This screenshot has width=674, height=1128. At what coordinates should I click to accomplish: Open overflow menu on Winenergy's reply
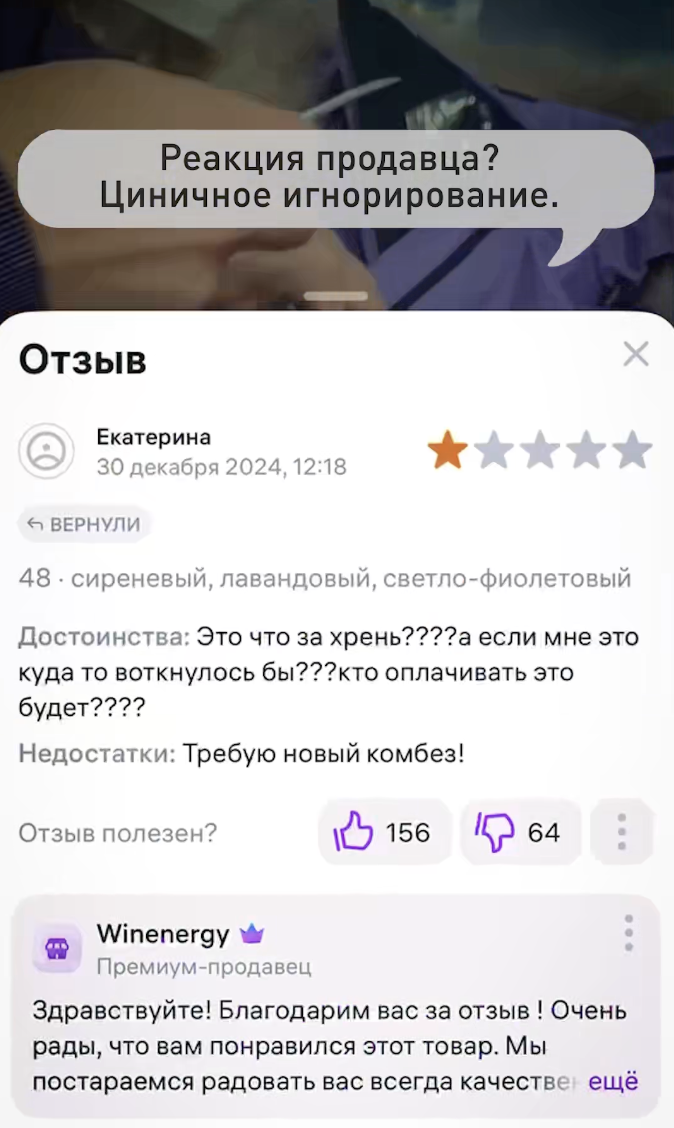tap(629, 932)
